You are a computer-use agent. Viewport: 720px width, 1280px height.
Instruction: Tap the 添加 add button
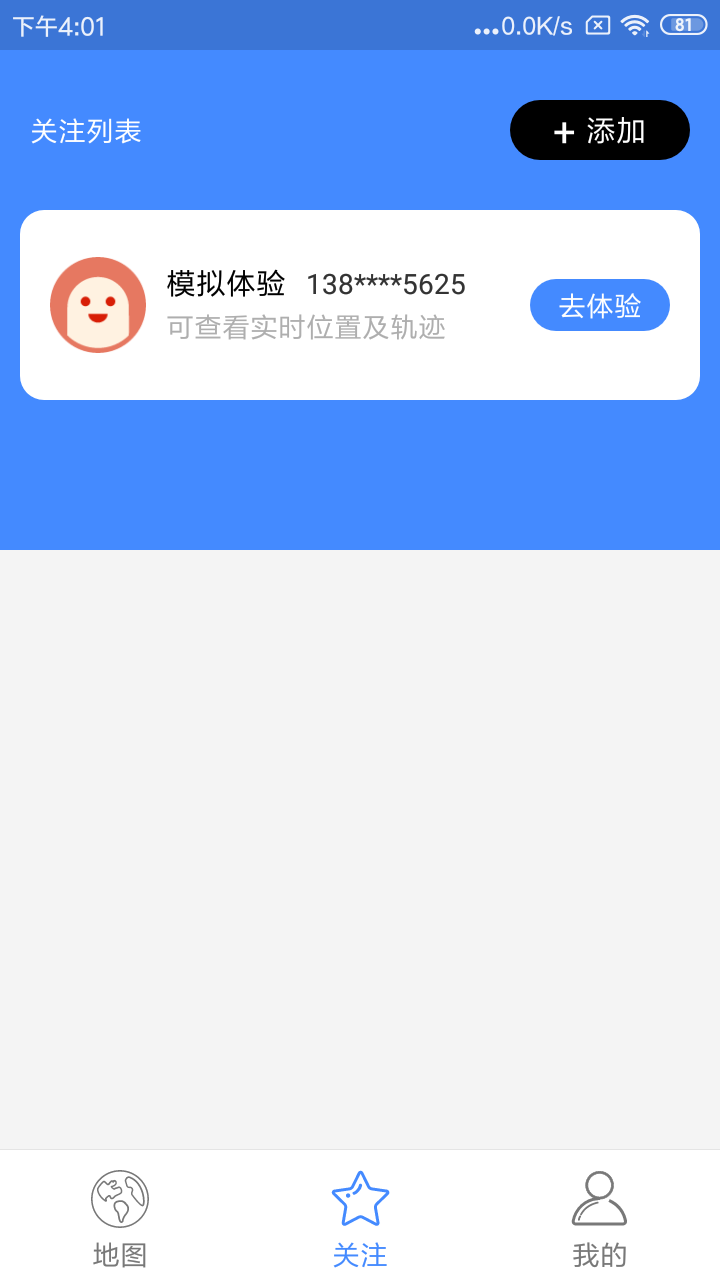(x=599, y=130)
